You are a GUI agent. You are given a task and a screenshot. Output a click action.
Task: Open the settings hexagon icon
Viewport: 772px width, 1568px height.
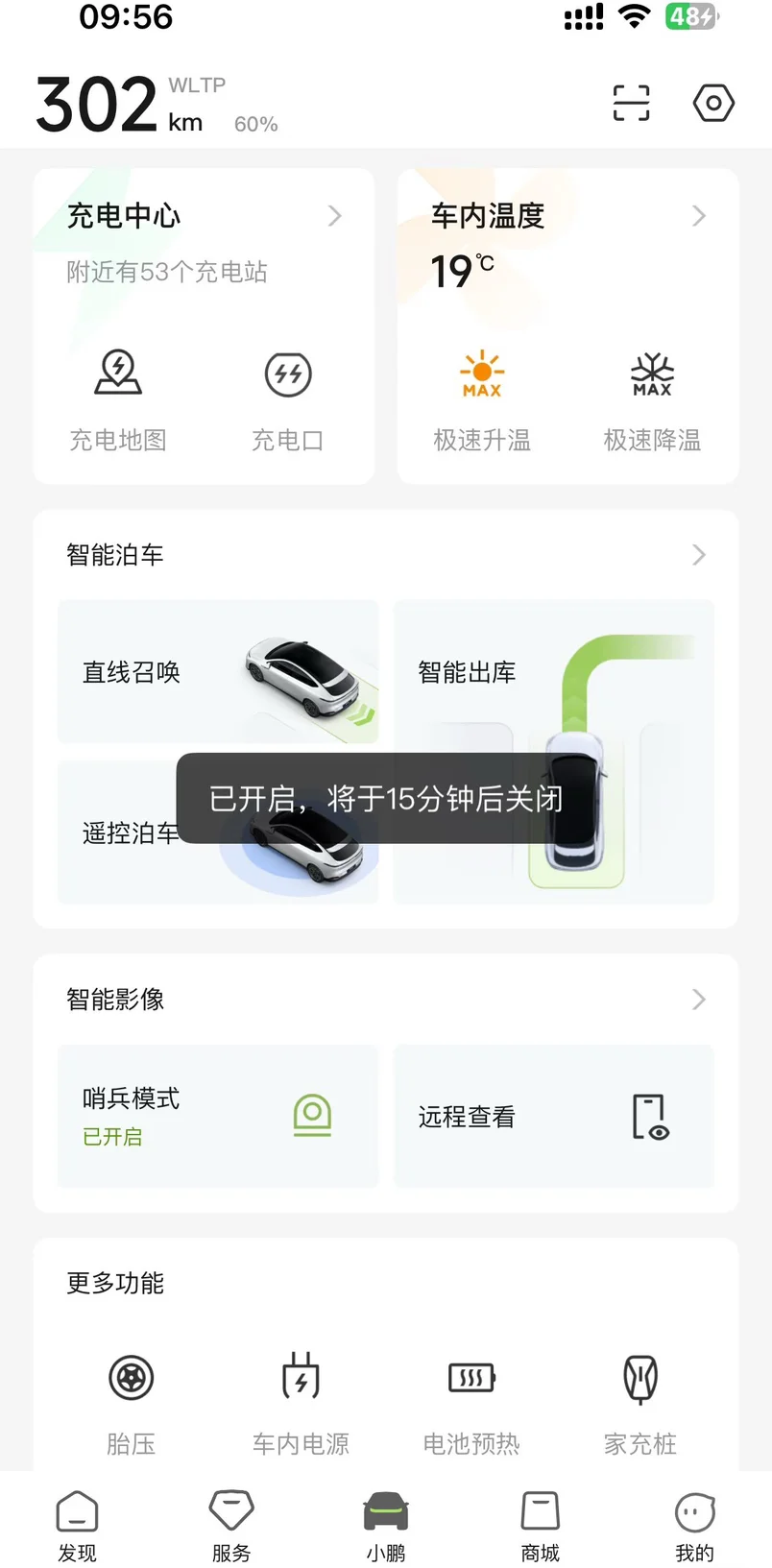coord(713,103)
